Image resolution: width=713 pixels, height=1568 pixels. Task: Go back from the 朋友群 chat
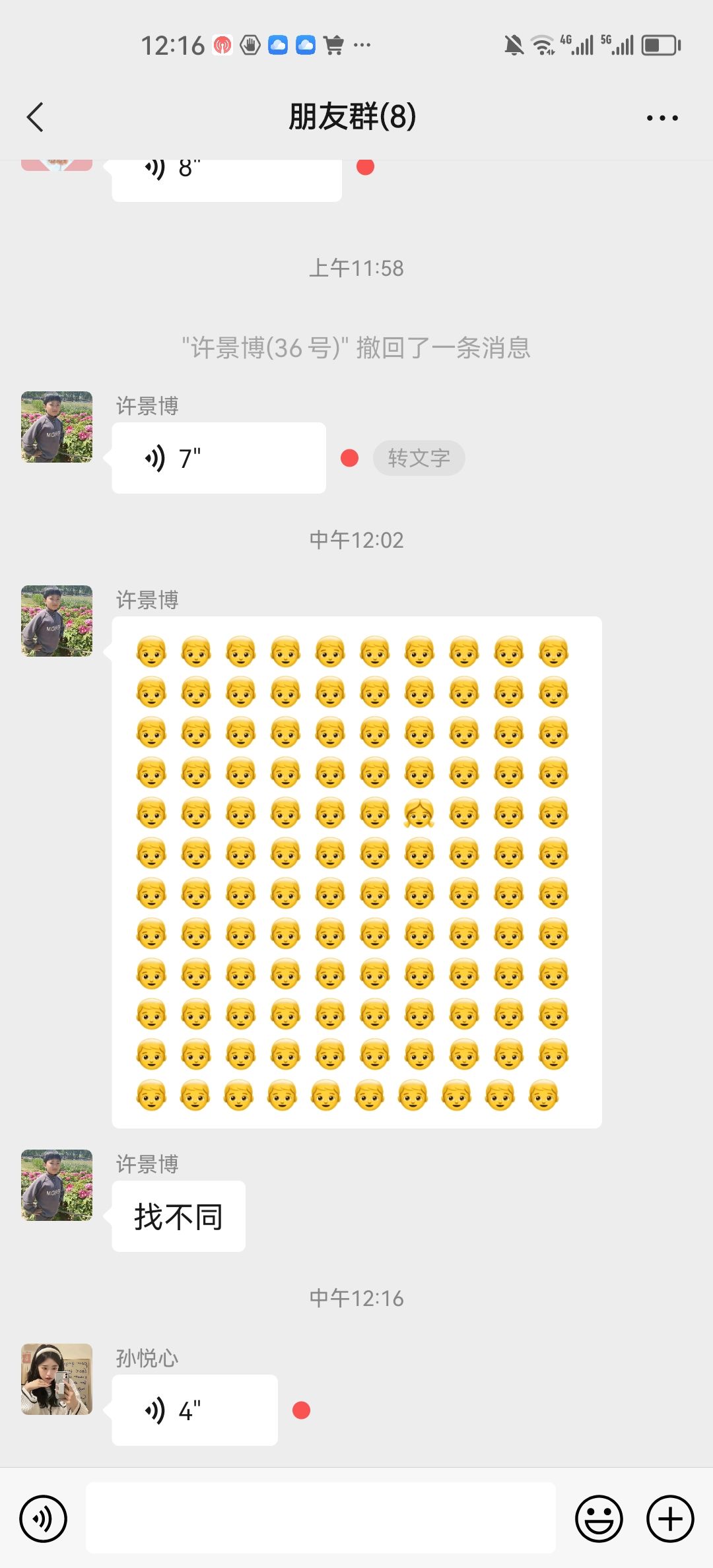coord(36,117)
